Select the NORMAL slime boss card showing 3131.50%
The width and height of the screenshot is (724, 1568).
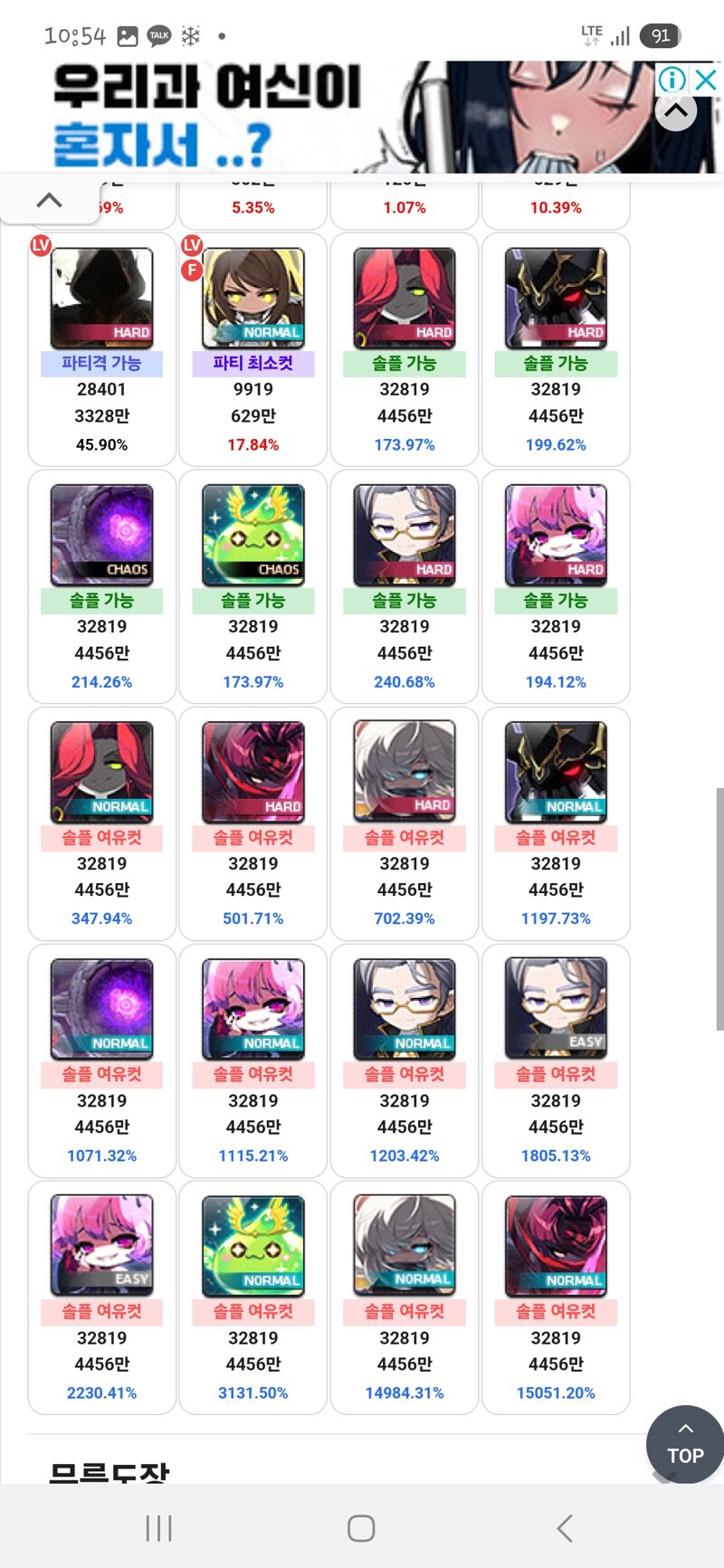[x=253, y=1297]
